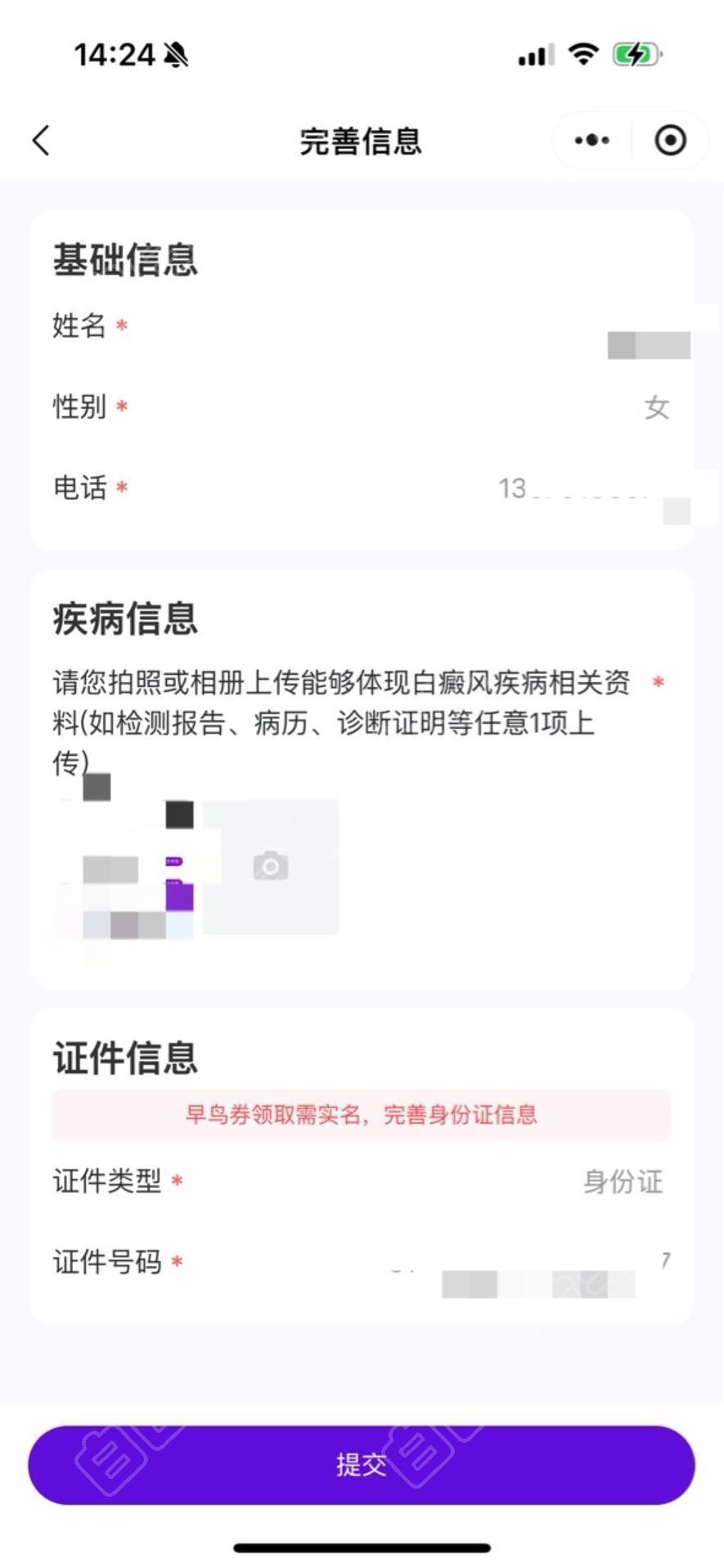This screenshot has height=1568, width=724.
Task: Close the mini program with the circle button
Action: [670, 141]
